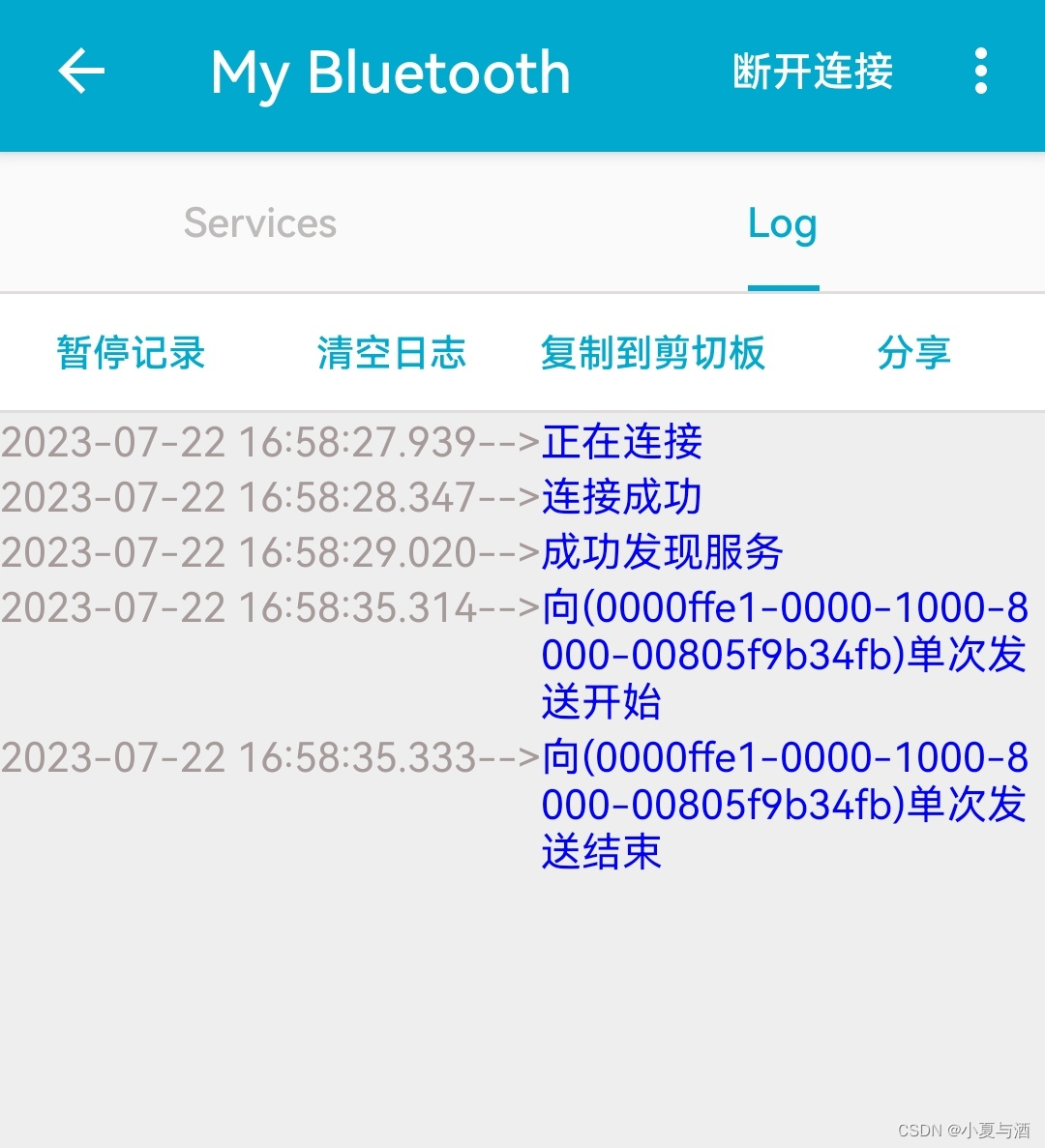Tap 暂停记录 to pause logging
1045x1148 pixels.
click(129, 353)
